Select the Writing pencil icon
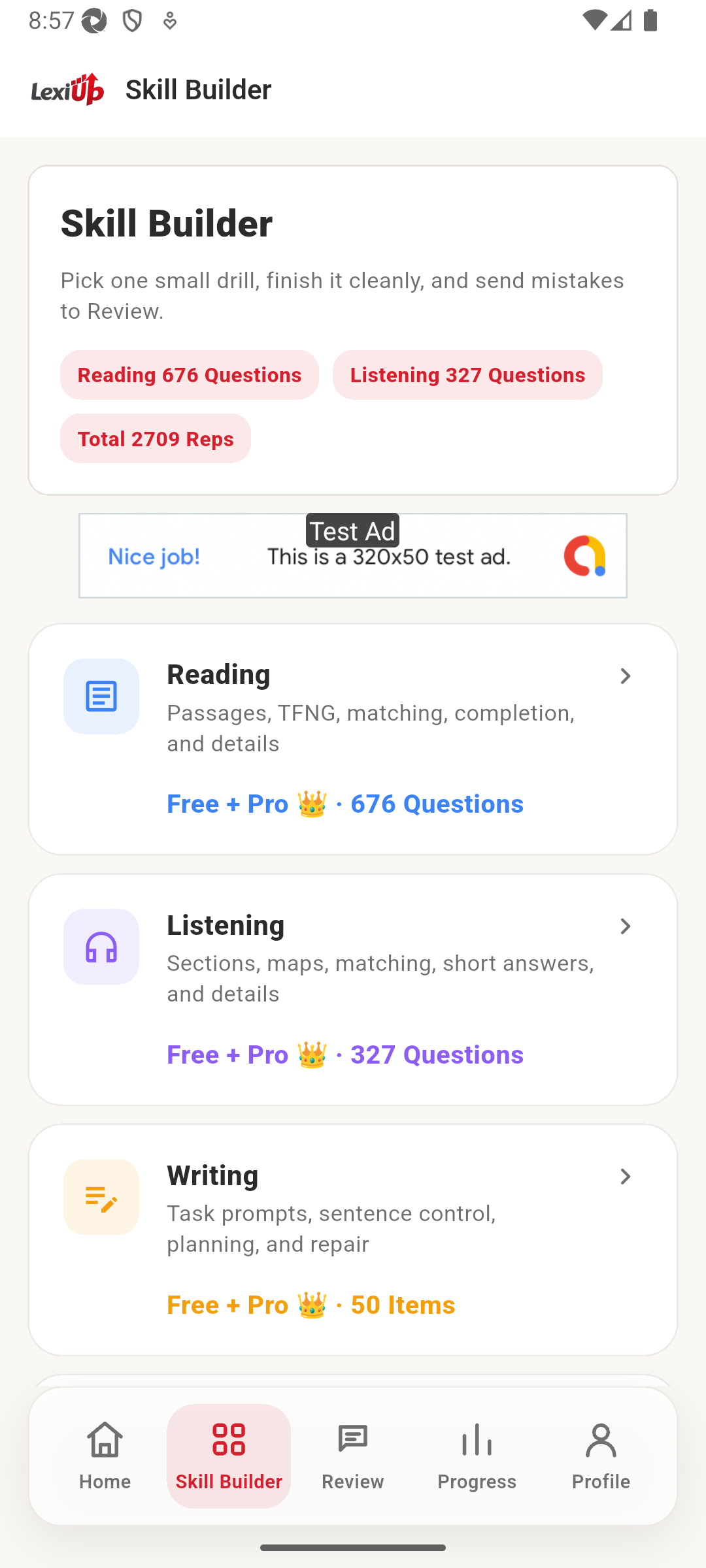 (x=101, y=1197)
